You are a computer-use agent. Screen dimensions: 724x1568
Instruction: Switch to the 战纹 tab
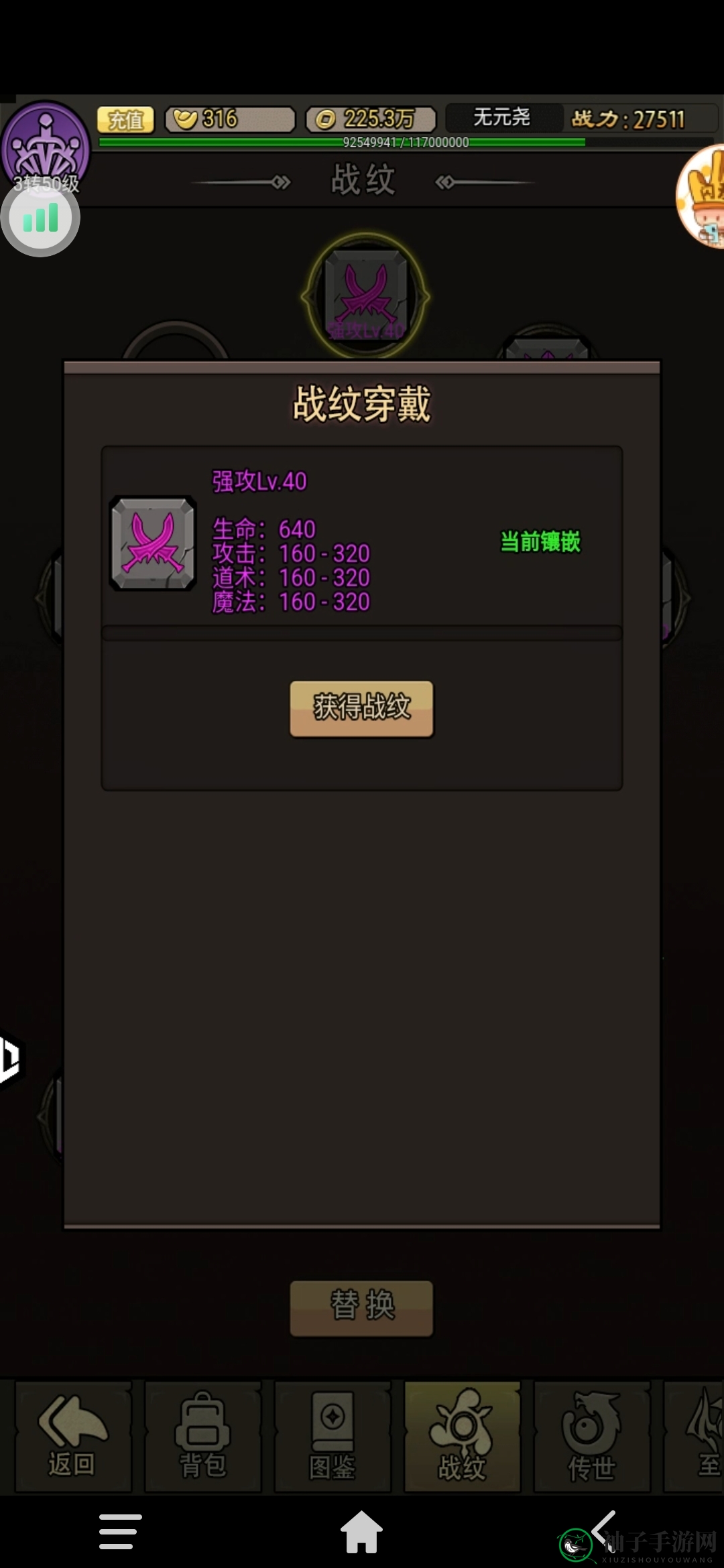tap(462, 1435)
